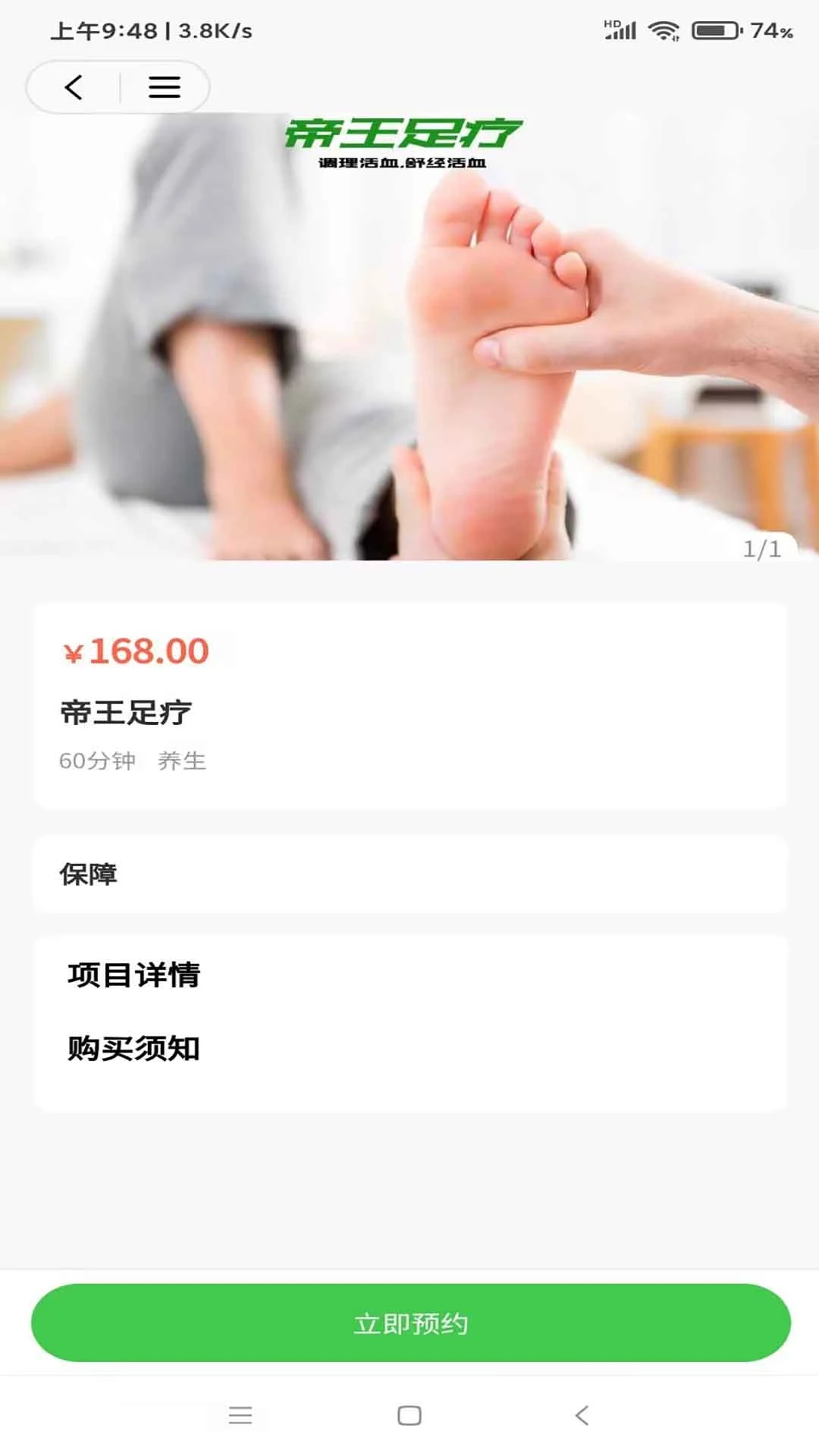View the 帝王足疗 banner photo
This screenshot has height=1456, width=819.
409,337
